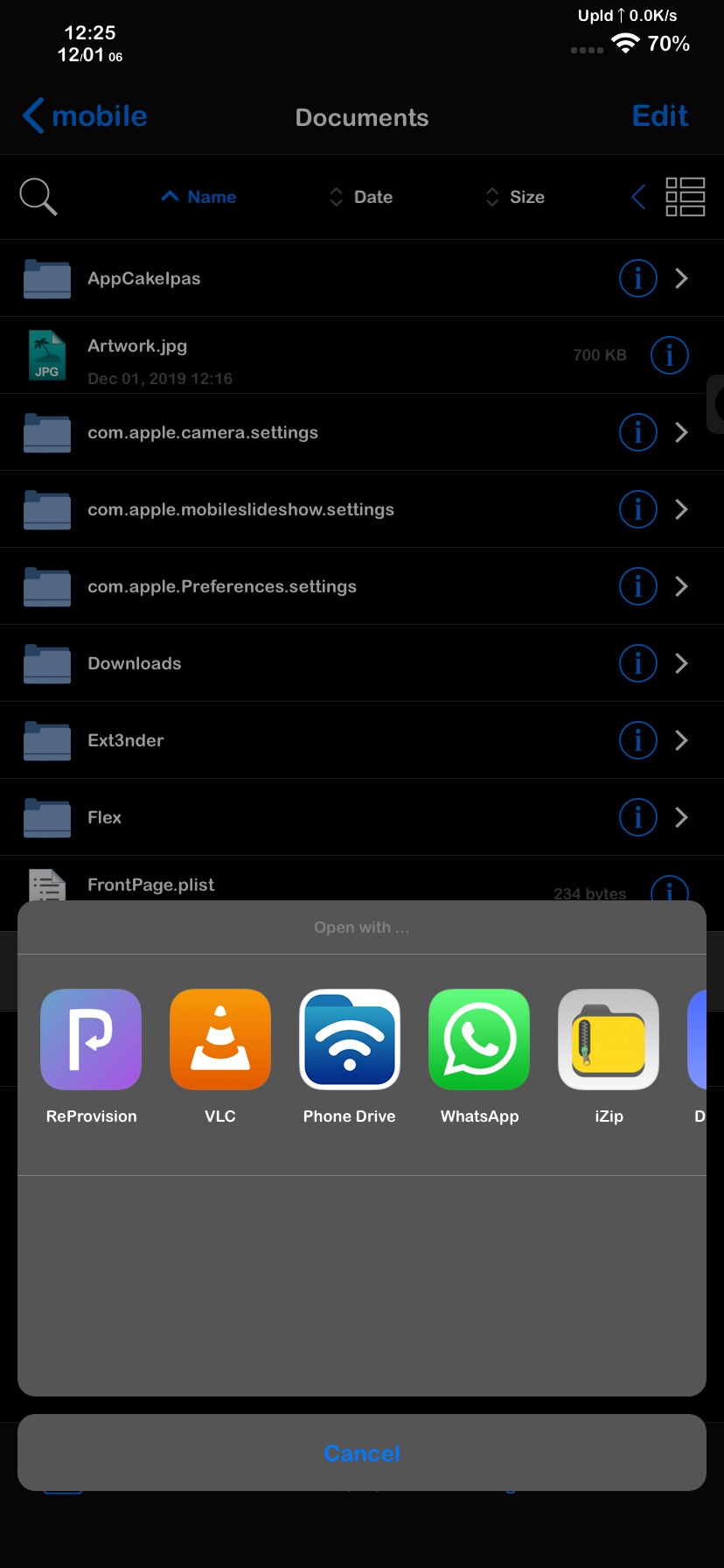The height and width of the screenshot is (1568, 724).
Task: Expand the Ext3nder folder chevron
Action: pyautogui.click(x=681, y=740)
